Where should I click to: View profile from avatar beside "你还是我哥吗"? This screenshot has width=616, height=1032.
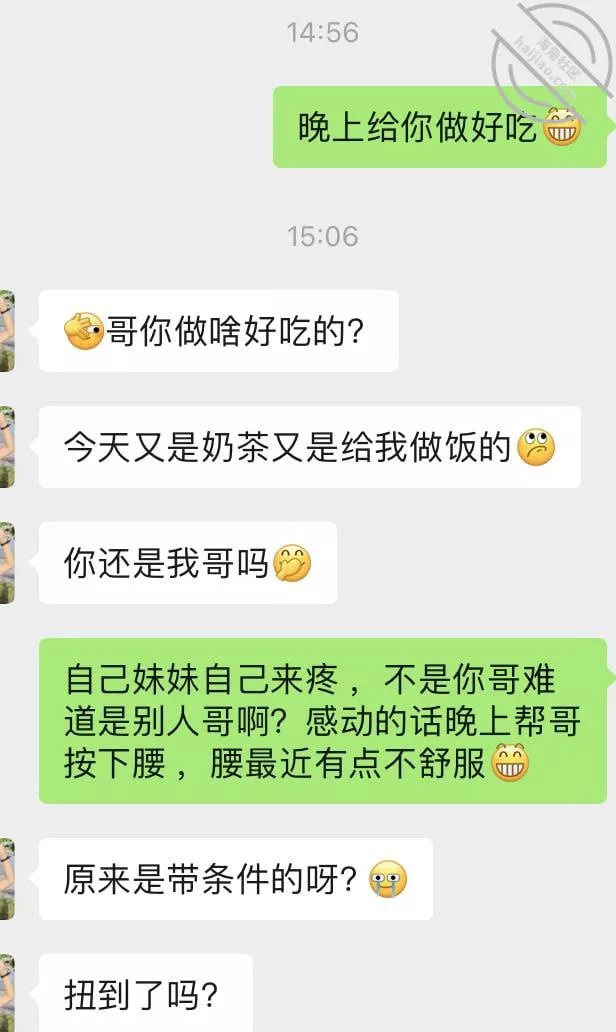[7, 563]
